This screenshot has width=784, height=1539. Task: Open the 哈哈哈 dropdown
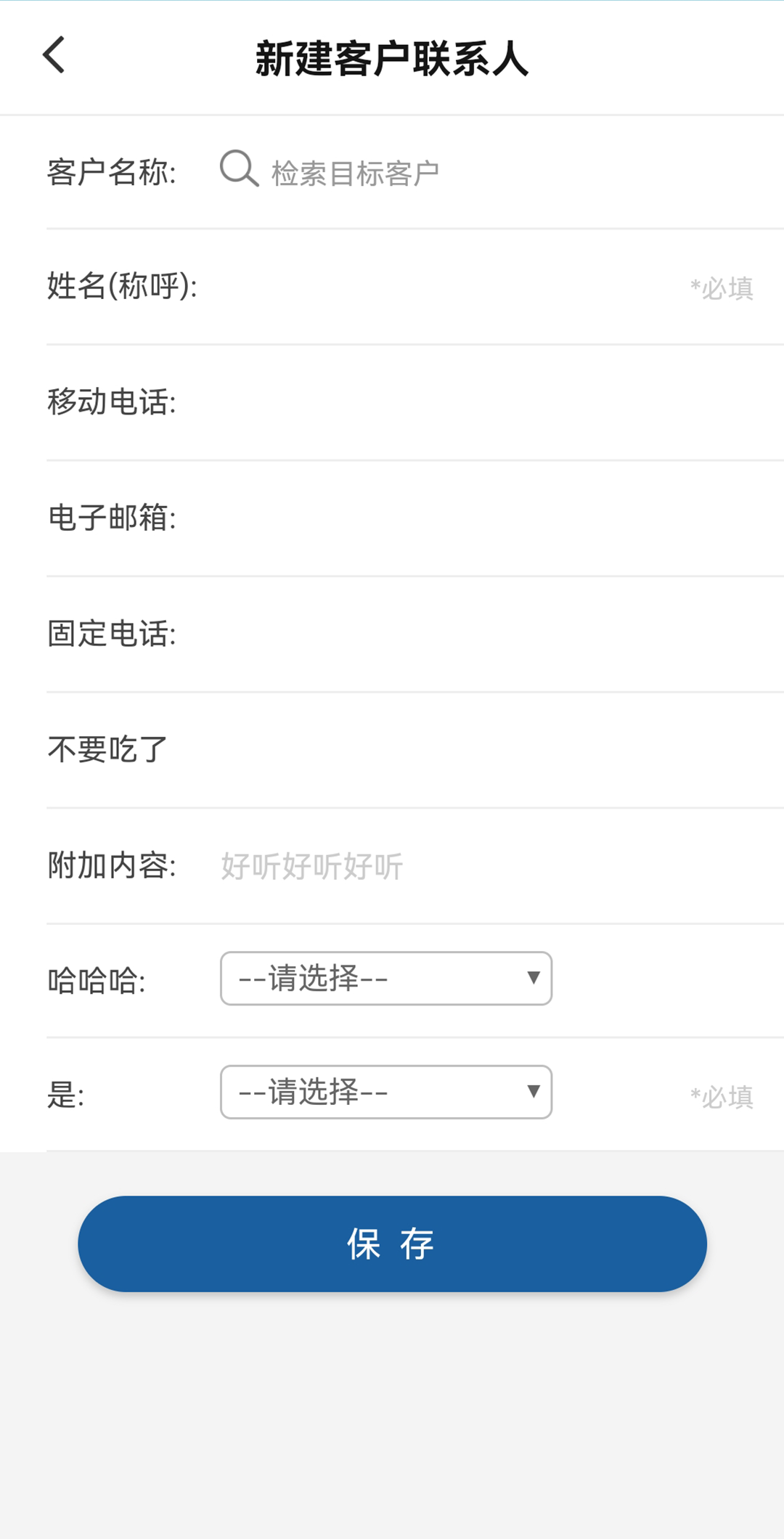coord(386,979)
